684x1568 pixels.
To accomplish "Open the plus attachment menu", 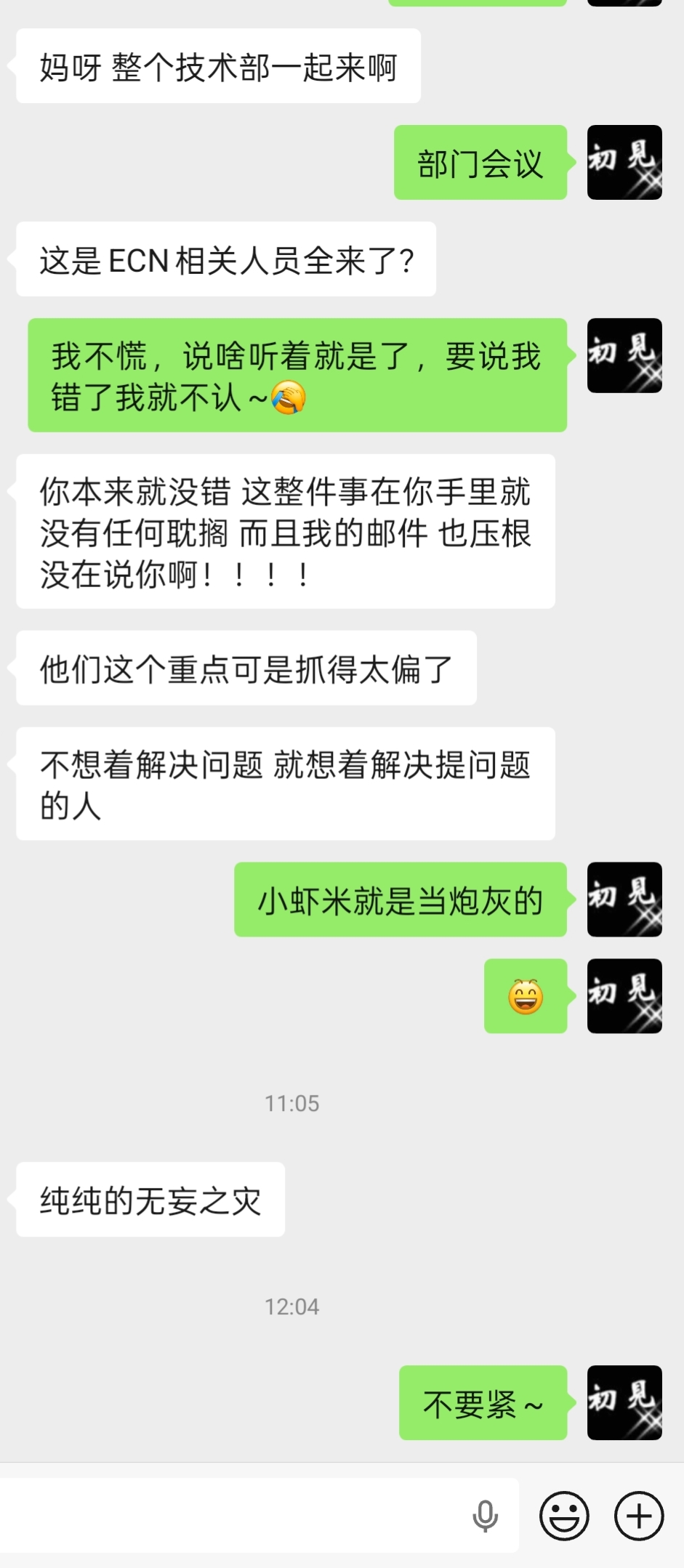I will [x=639, y=1516].
